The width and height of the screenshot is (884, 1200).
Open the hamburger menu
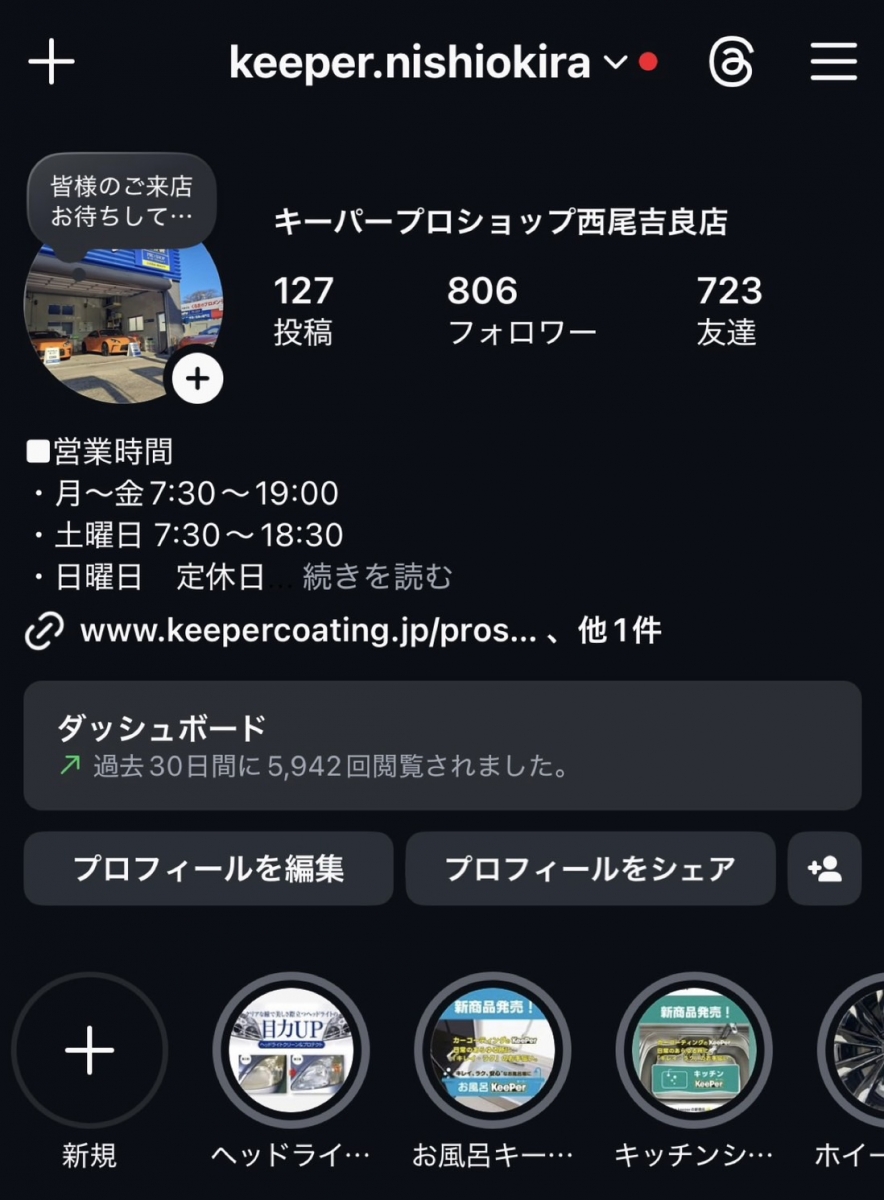click(833, 63)
